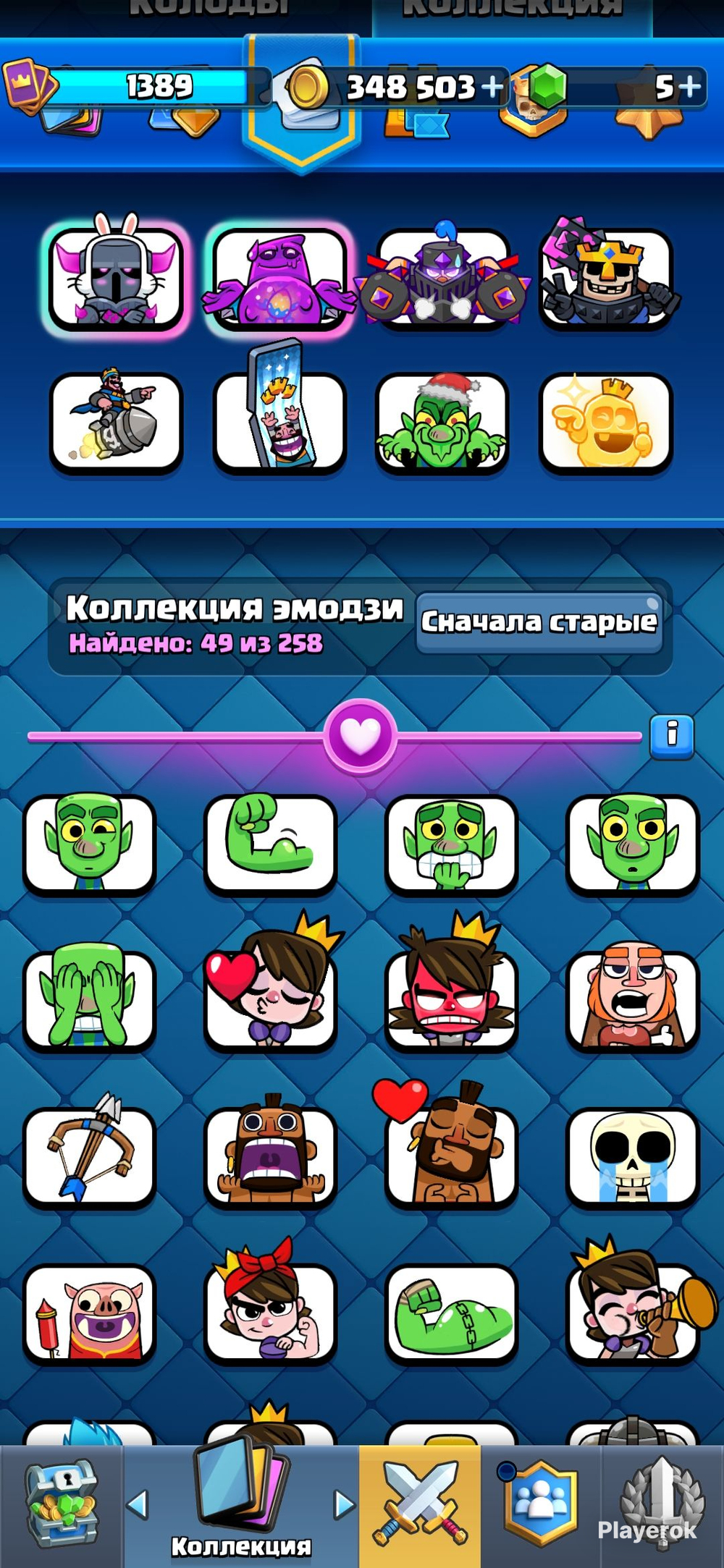Go to previous collection page arrow
This screenshot has height=1568, width=724.
(138, 1505)
